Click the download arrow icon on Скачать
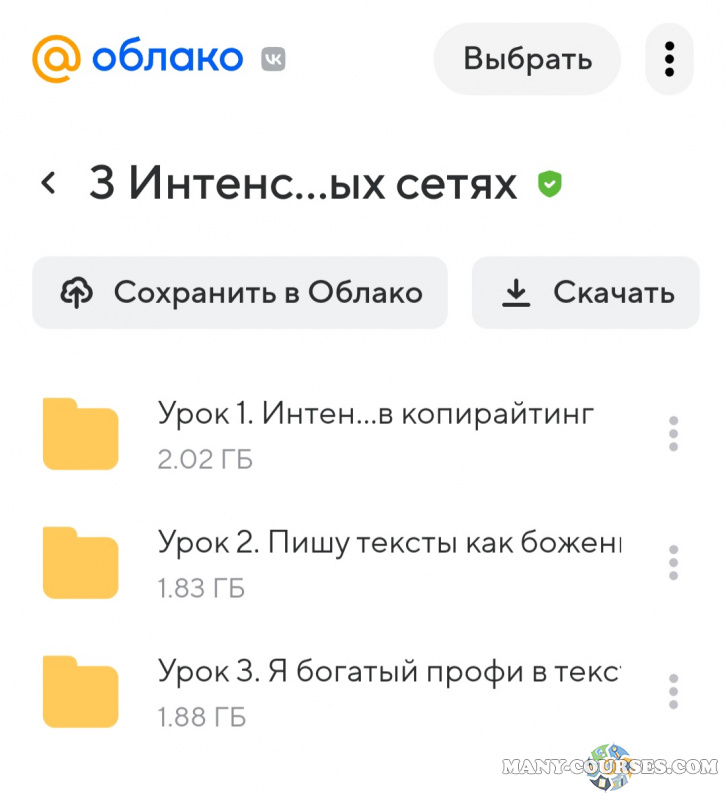726x800 pixels. point(516,292)
